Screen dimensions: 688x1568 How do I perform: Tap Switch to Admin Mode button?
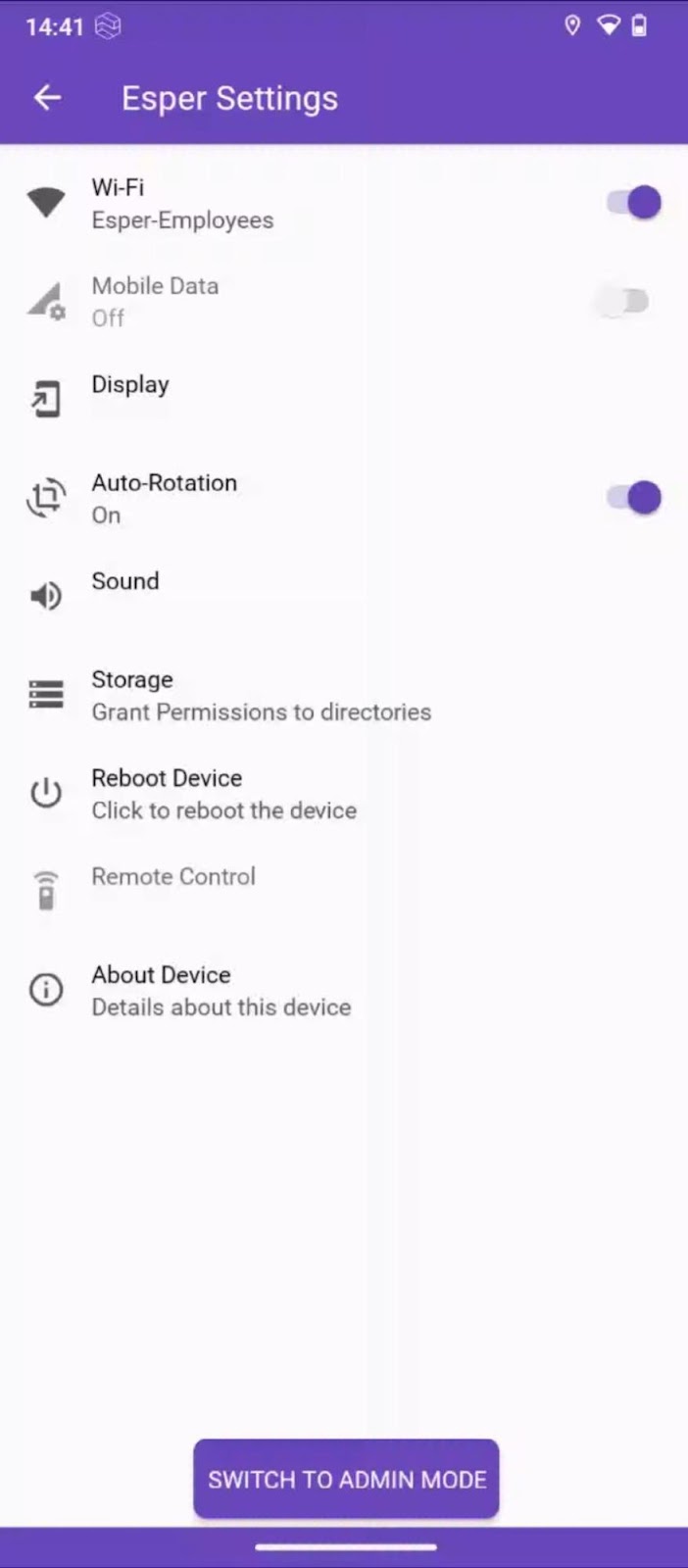pyautogui.click(x=346, y=1479)
